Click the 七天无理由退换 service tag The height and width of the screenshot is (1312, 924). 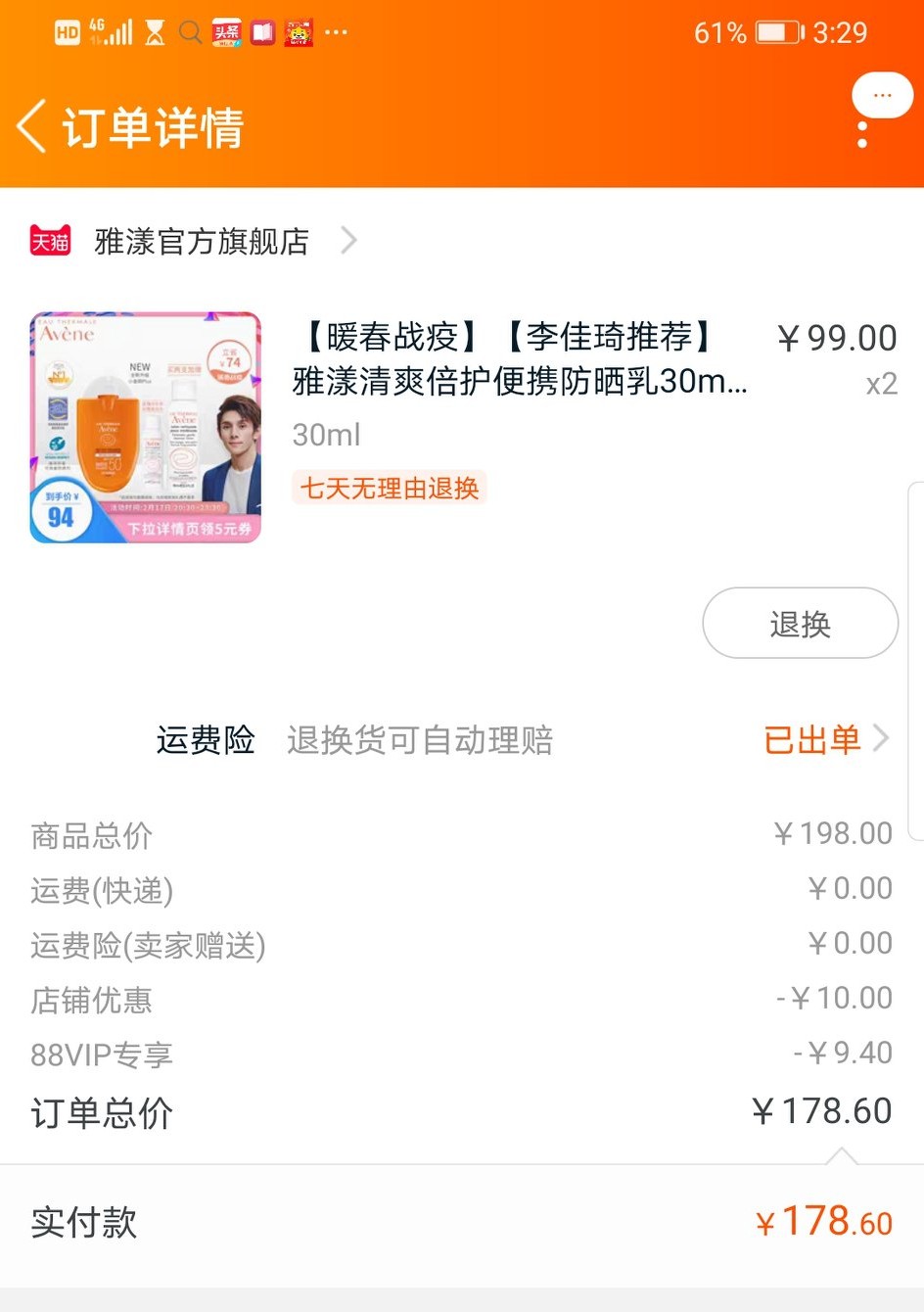click(x=388, y=489)
